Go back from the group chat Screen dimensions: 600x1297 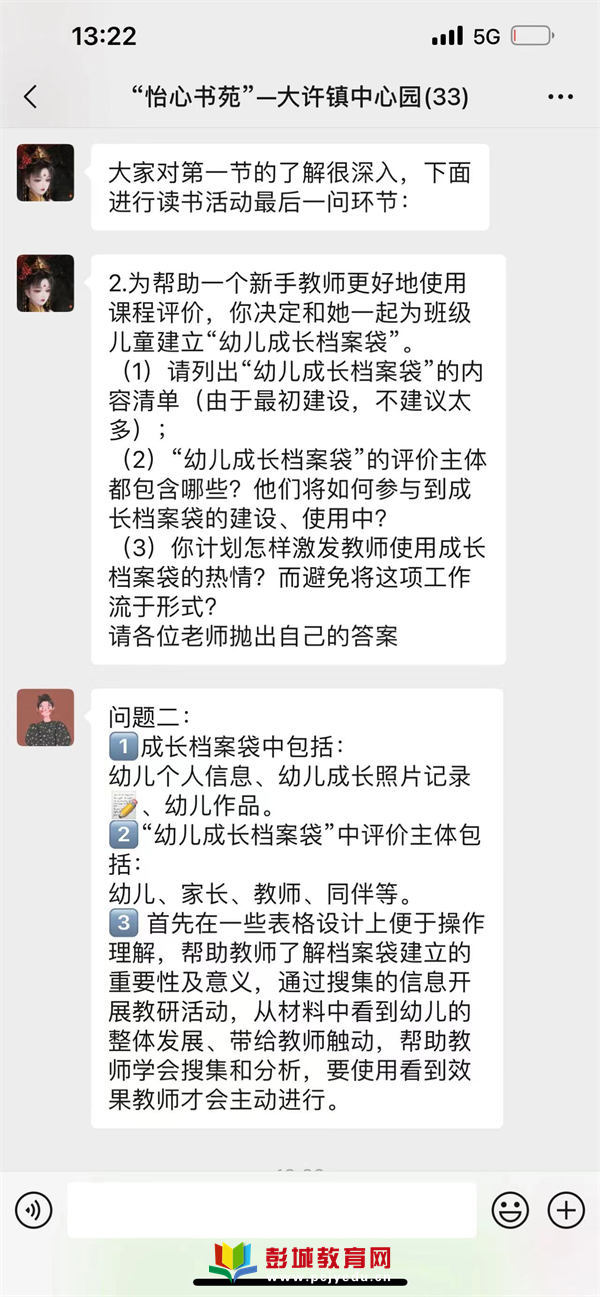[30, 97]
